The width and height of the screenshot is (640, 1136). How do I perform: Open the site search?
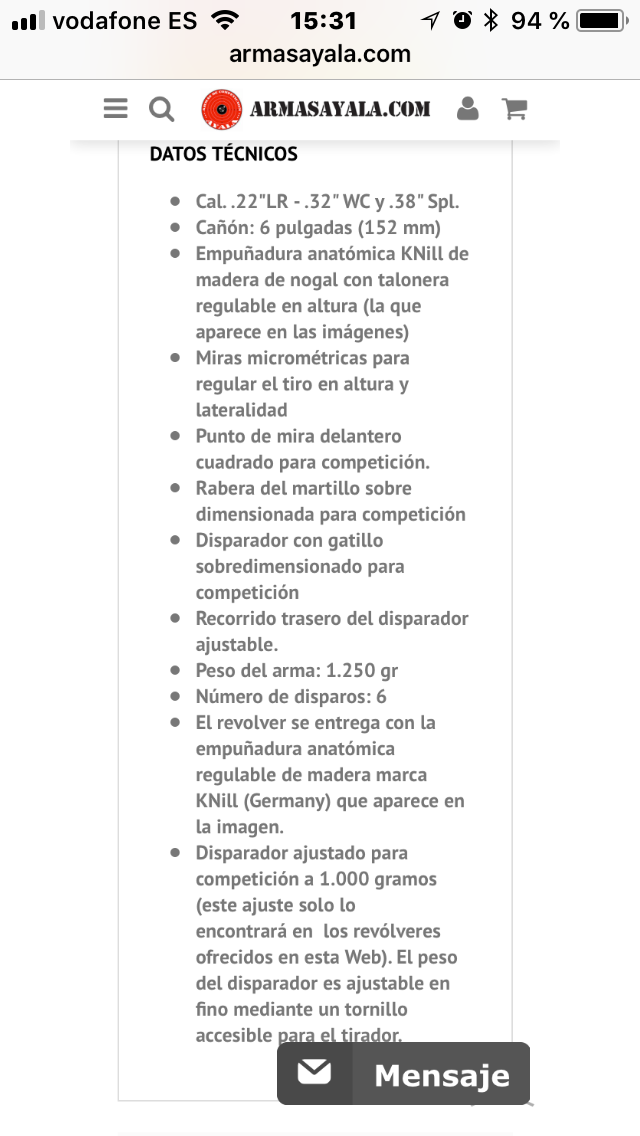tap(162, 108)
